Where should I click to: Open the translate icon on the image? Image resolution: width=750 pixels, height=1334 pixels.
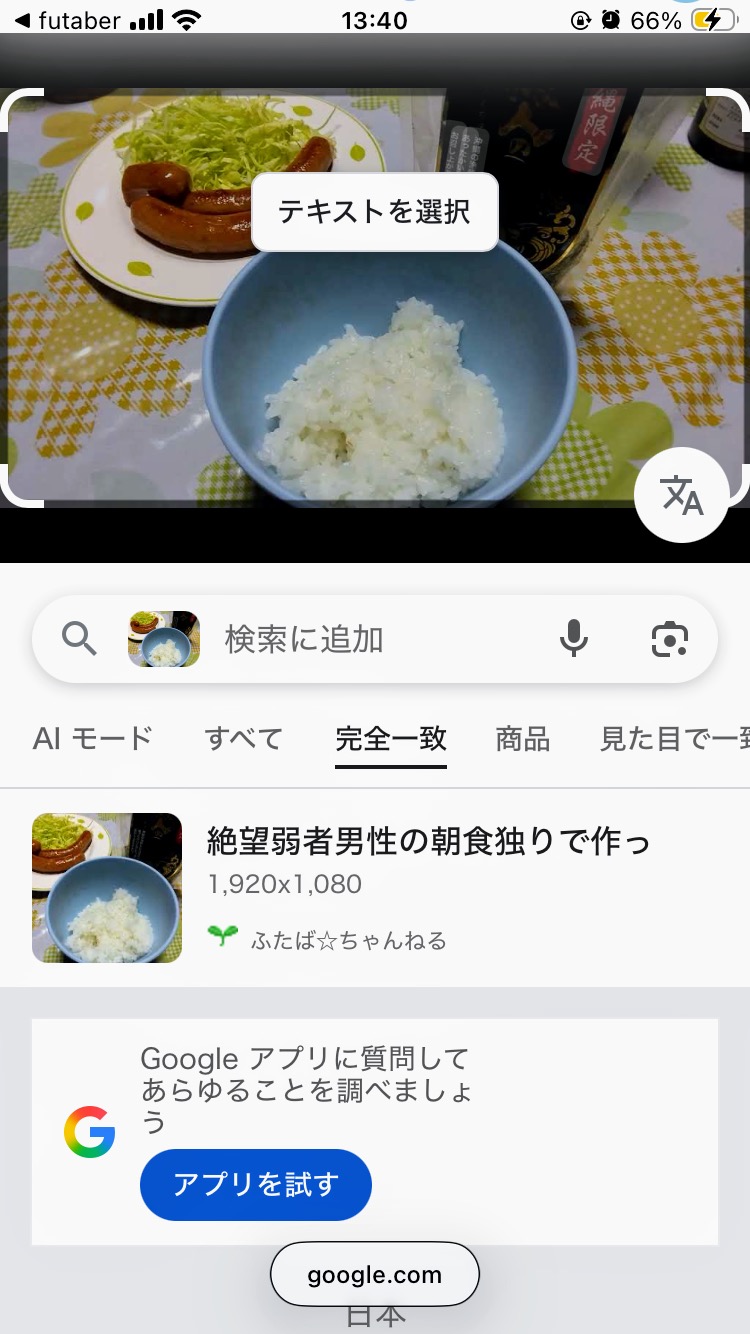pos(682,495)
